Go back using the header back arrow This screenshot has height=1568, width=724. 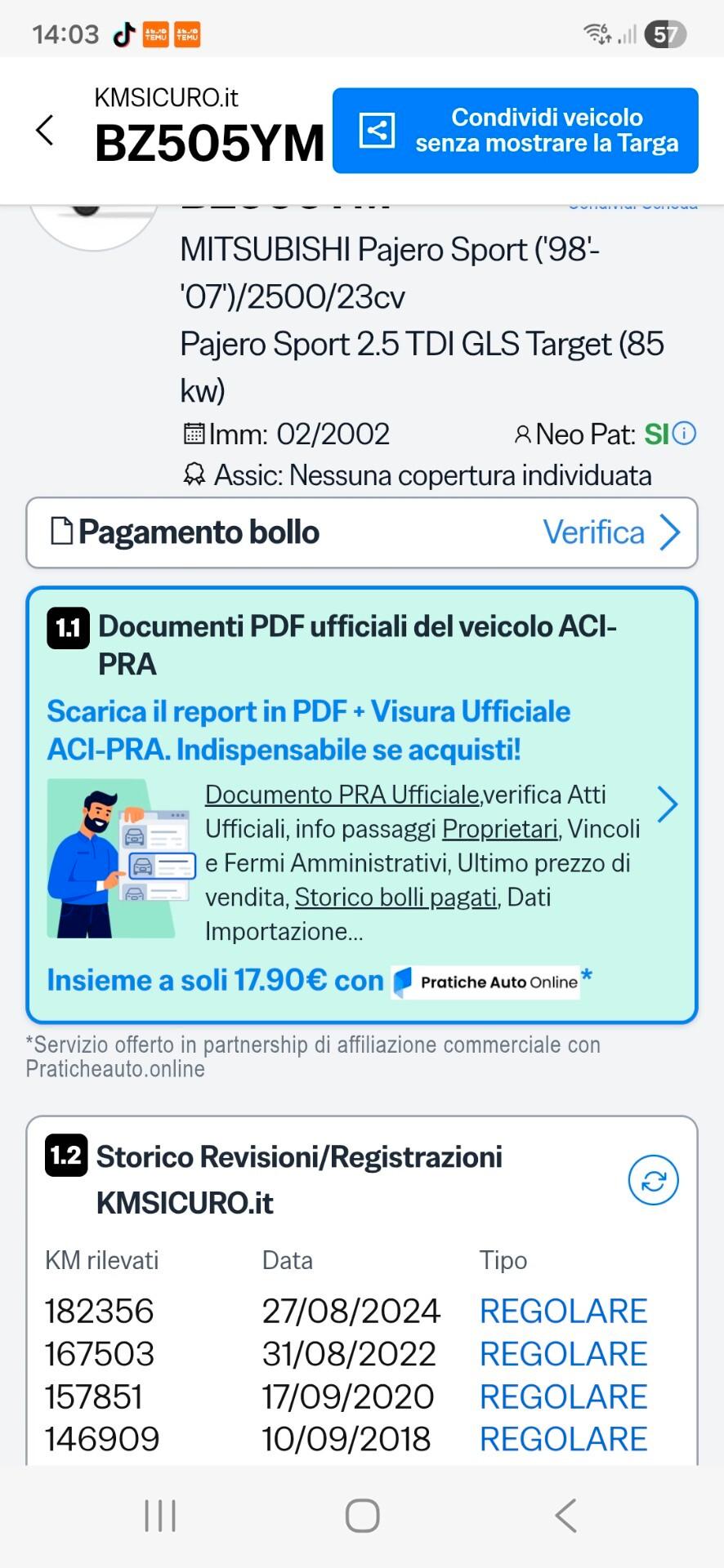(45, 131)
